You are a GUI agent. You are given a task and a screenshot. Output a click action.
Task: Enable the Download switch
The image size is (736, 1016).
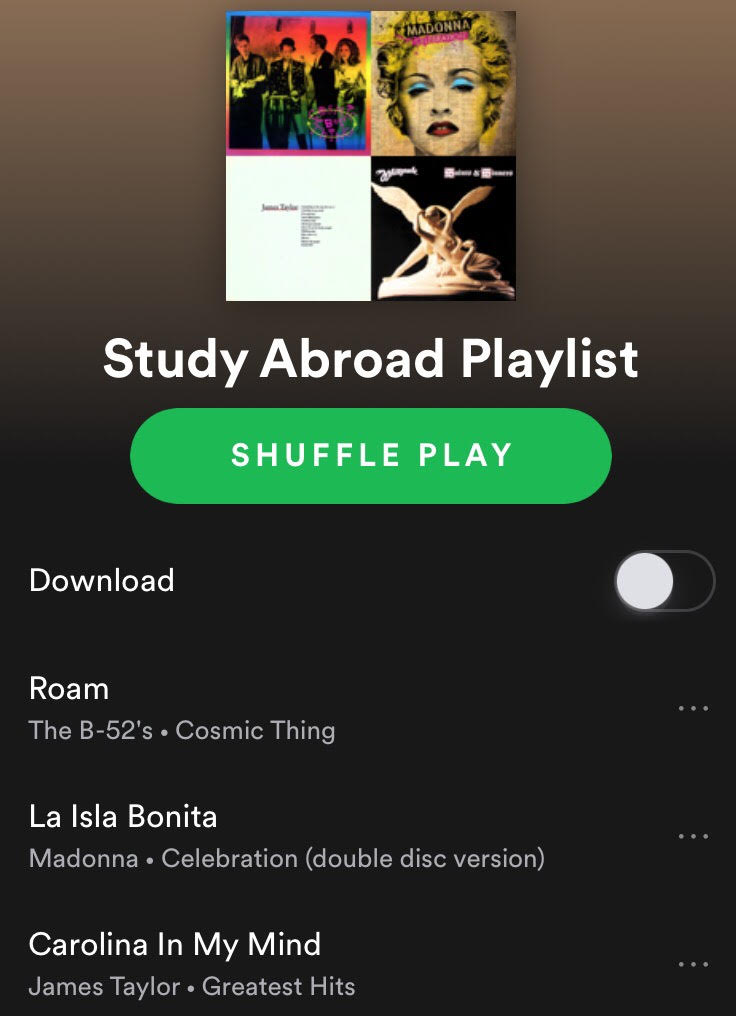tap(664, 581)
